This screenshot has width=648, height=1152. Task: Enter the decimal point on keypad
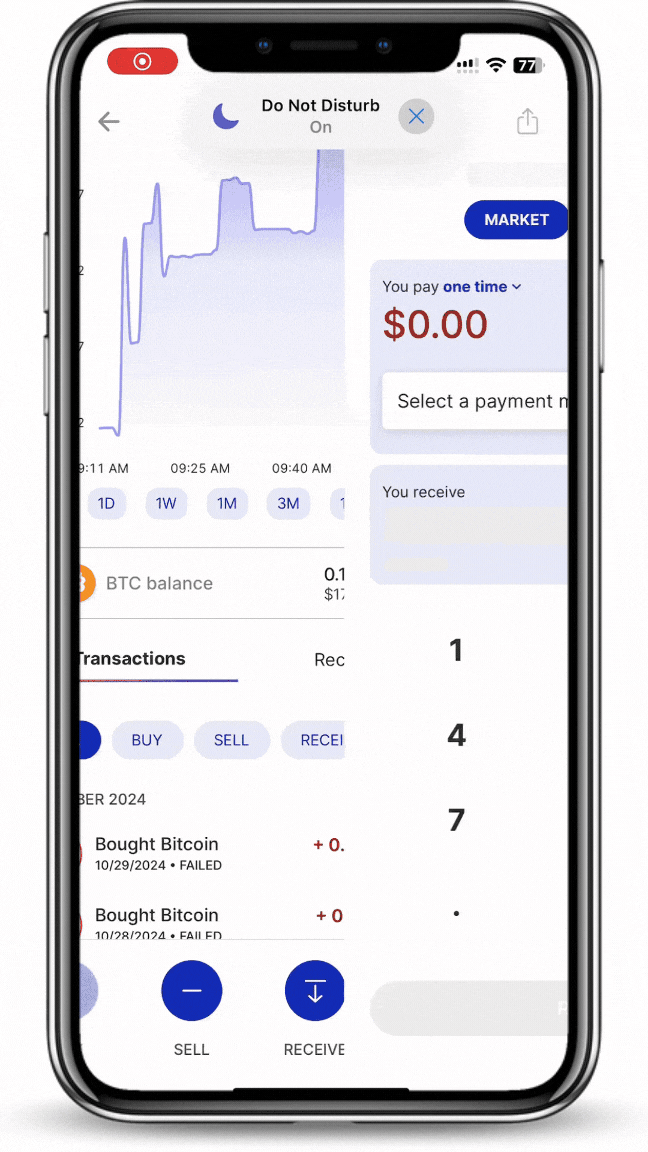coord(456,913)
